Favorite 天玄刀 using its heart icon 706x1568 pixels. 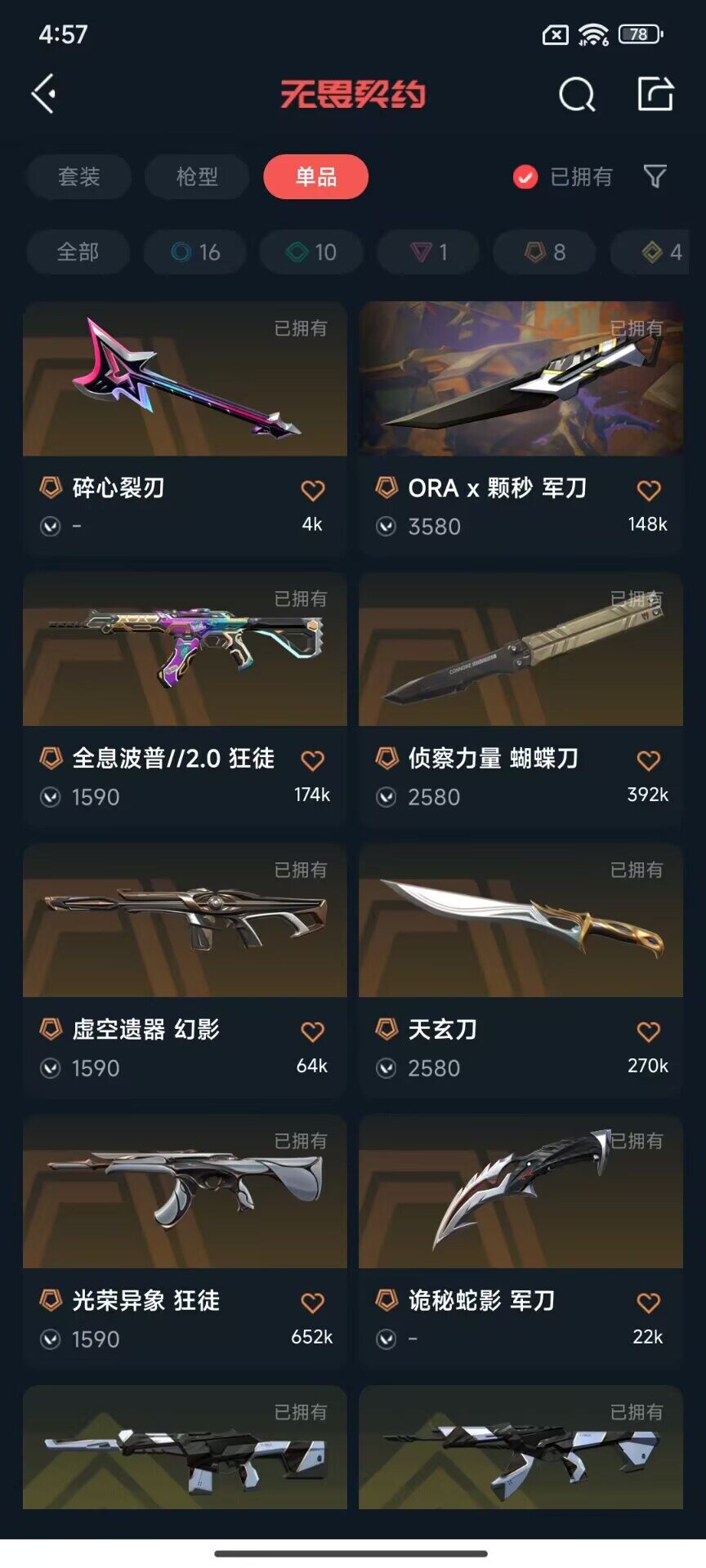point(650,1031)
